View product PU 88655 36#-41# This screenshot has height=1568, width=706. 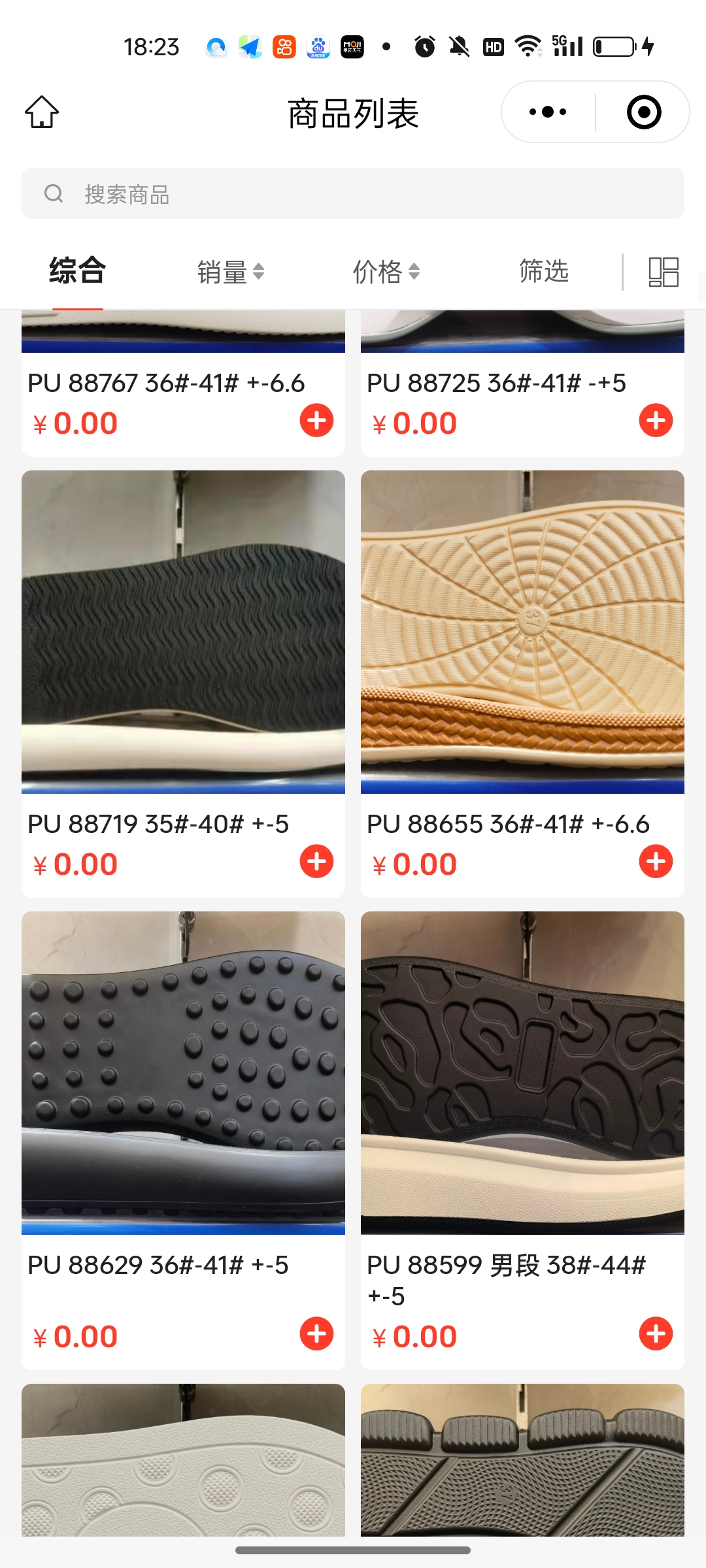click(x=522, y=632)
